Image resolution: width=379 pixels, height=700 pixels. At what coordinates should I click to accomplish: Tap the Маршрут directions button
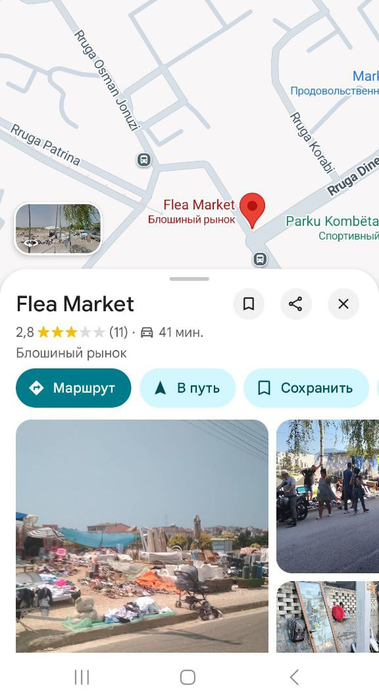[74, 388]
